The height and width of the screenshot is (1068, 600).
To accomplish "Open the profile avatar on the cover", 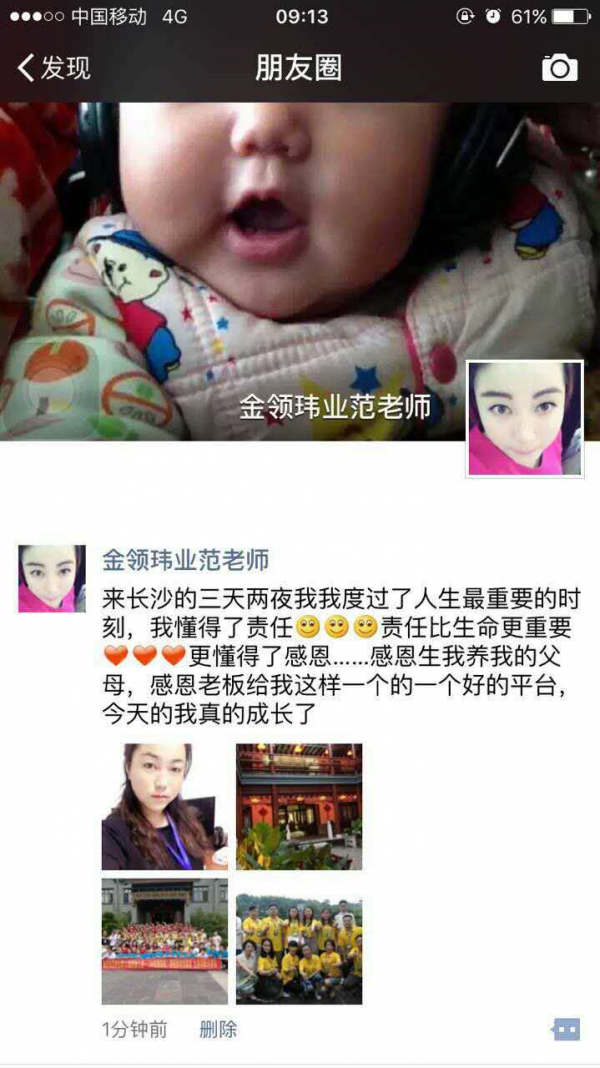I will [525, 418].
